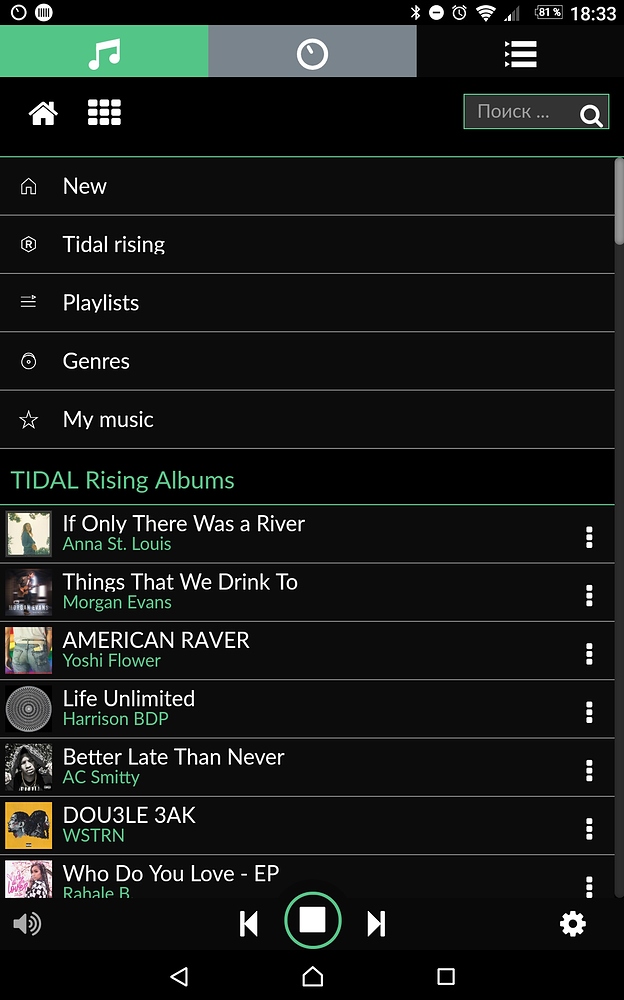Viewport: 624px width, 1000px height.
Task: Browse Genres
Action: (307, 361)
